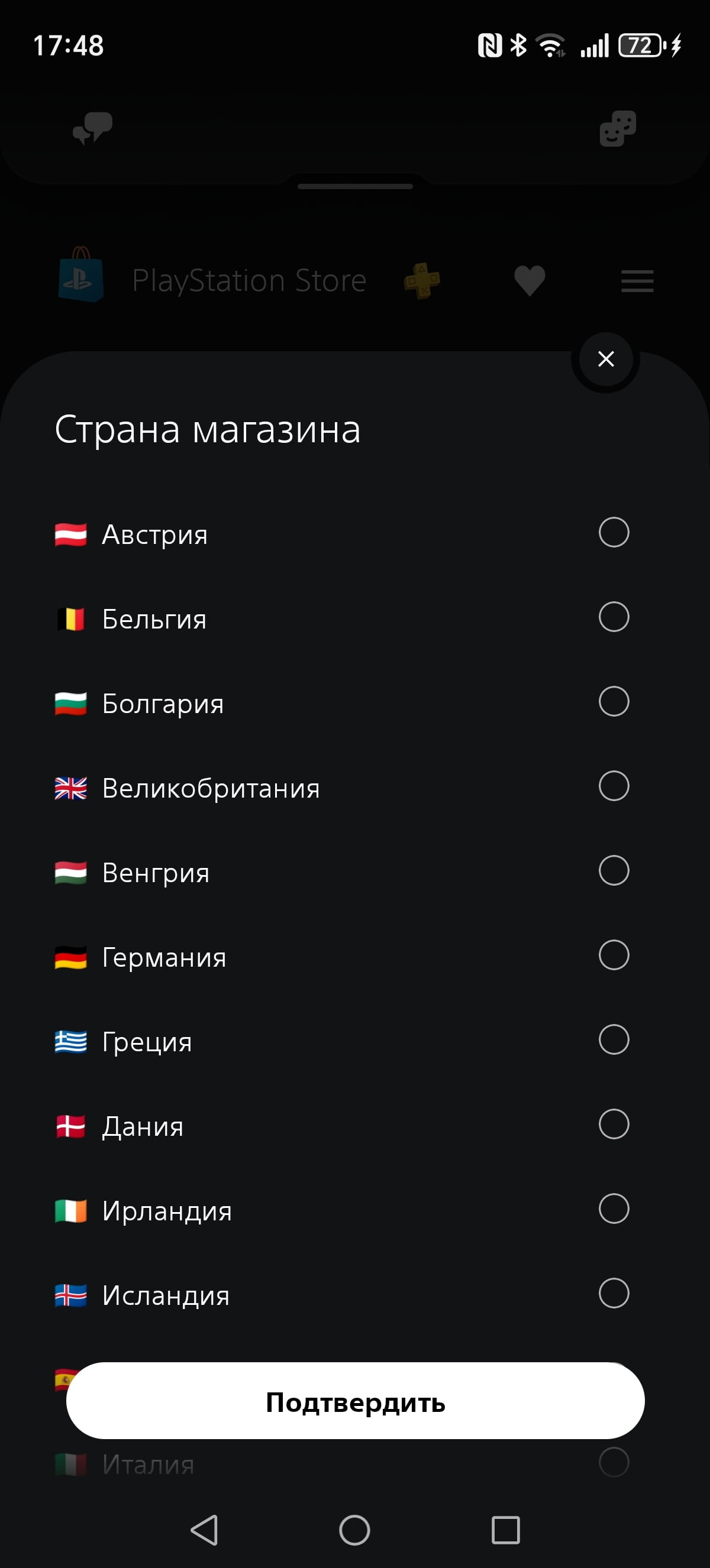The height and width of the screenshot is (1568, 710).
Task: Select Греция from the country list
Action: tap(355, 1041)
